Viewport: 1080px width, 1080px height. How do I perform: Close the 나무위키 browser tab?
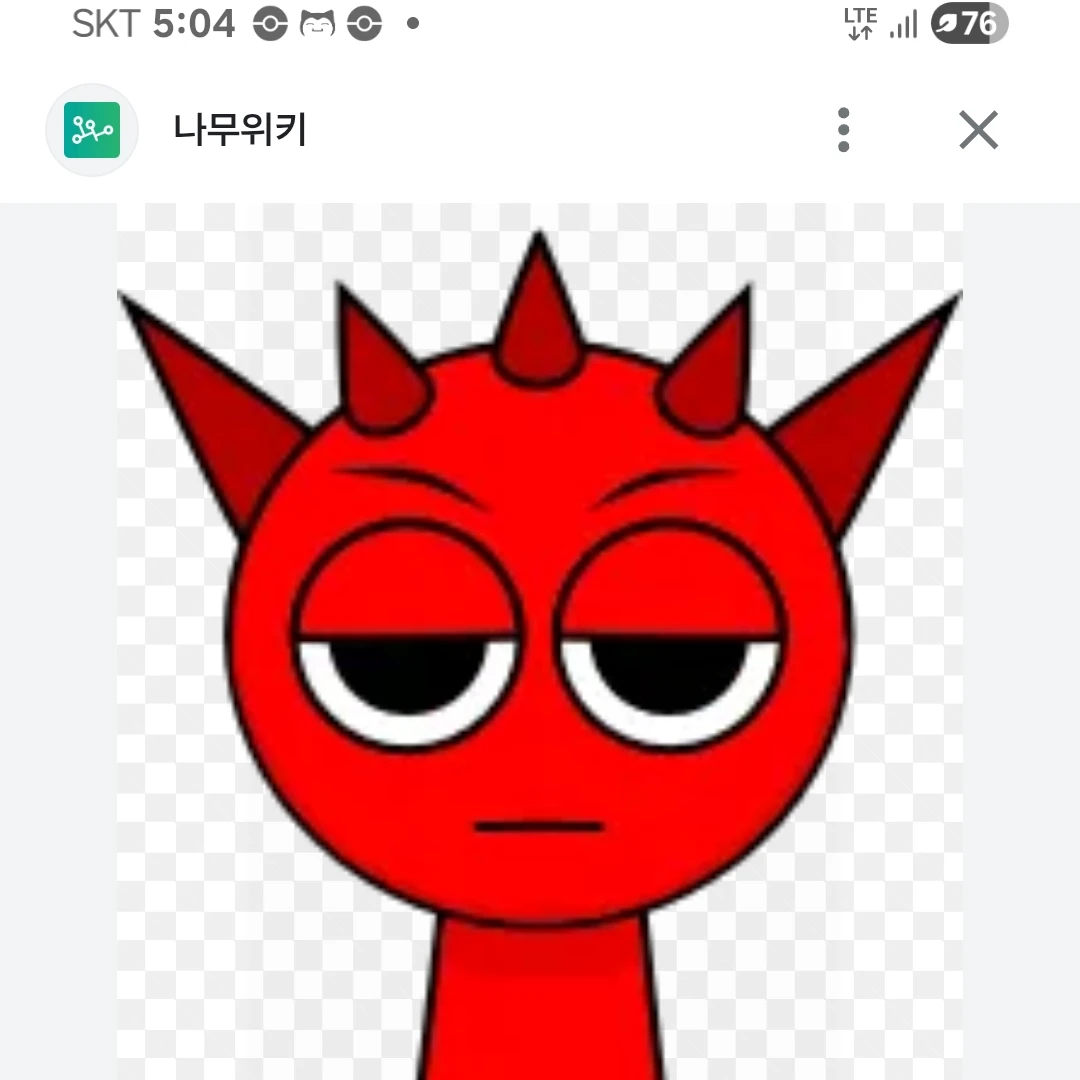pyautogui.click(x=978, y=130)
